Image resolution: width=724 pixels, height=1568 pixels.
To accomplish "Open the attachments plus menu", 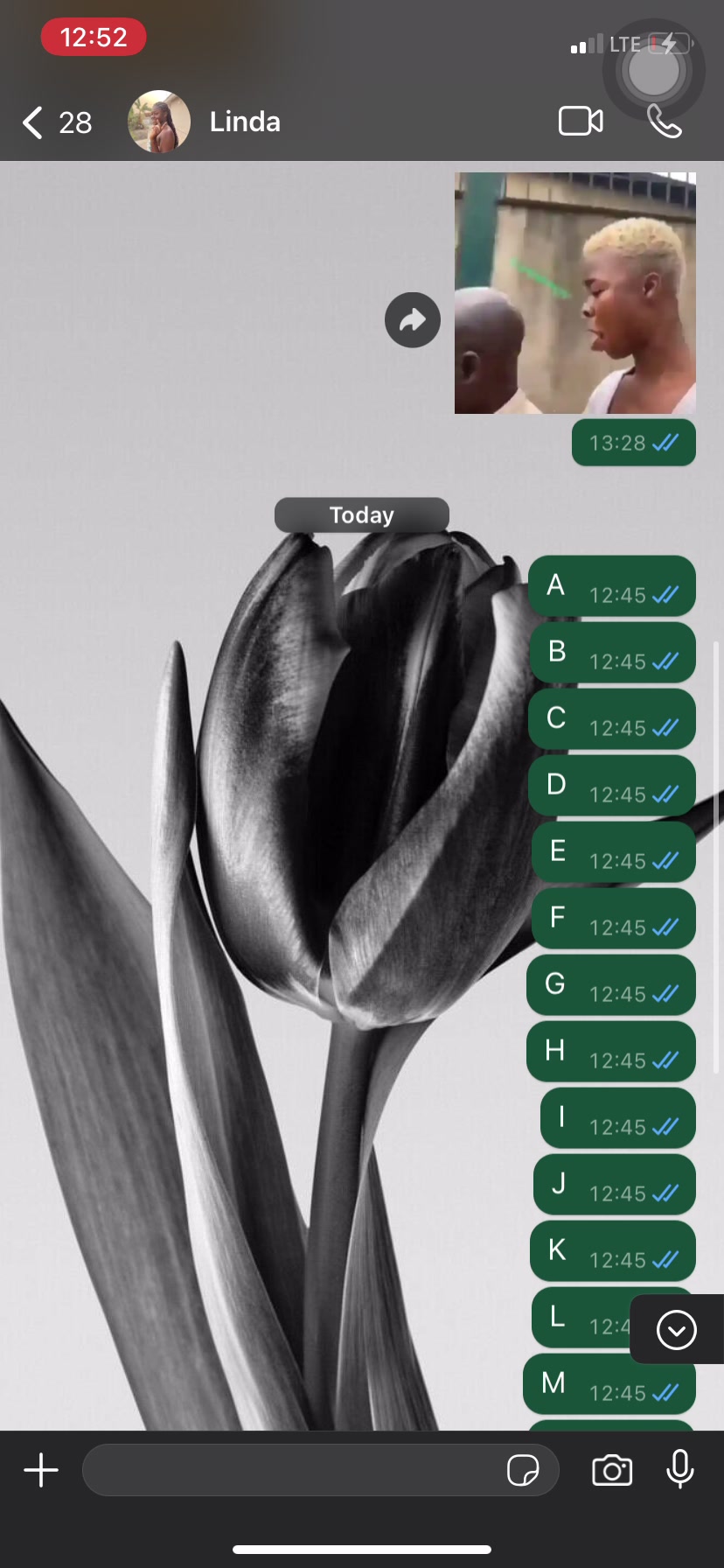I will pyautogui.click(x=41, y=1470).
